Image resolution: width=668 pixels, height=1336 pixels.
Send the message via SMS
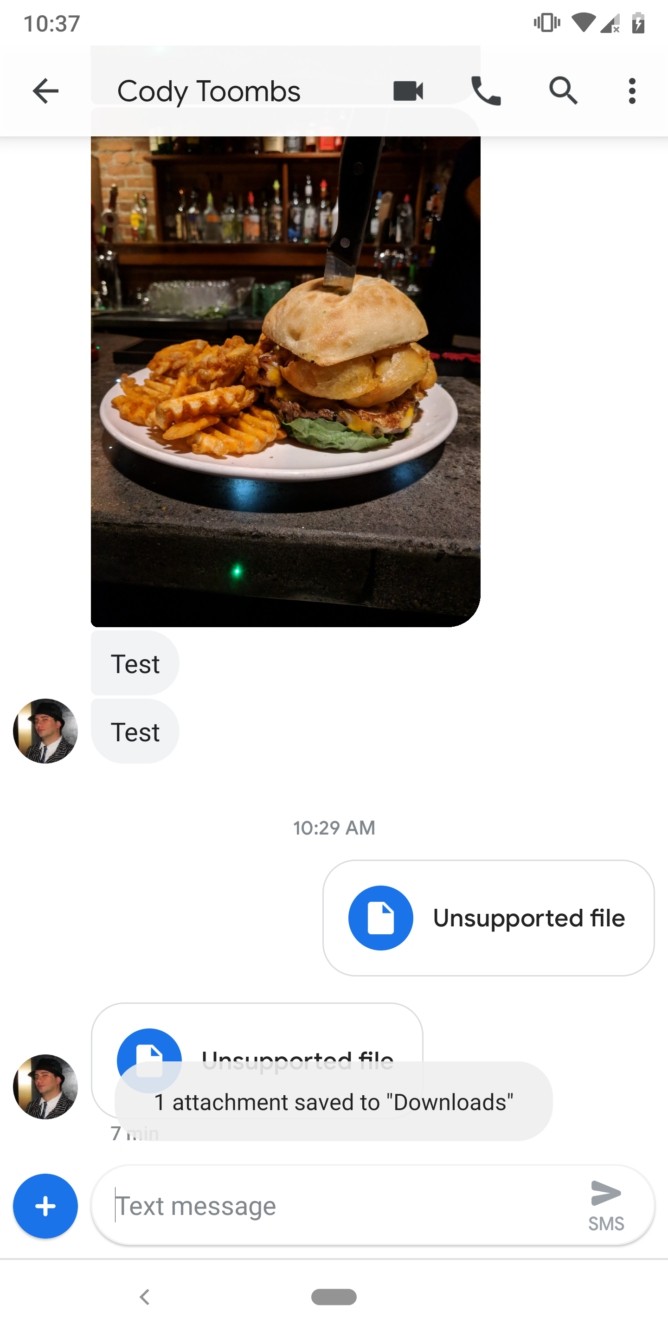(x=606, y=1204)
